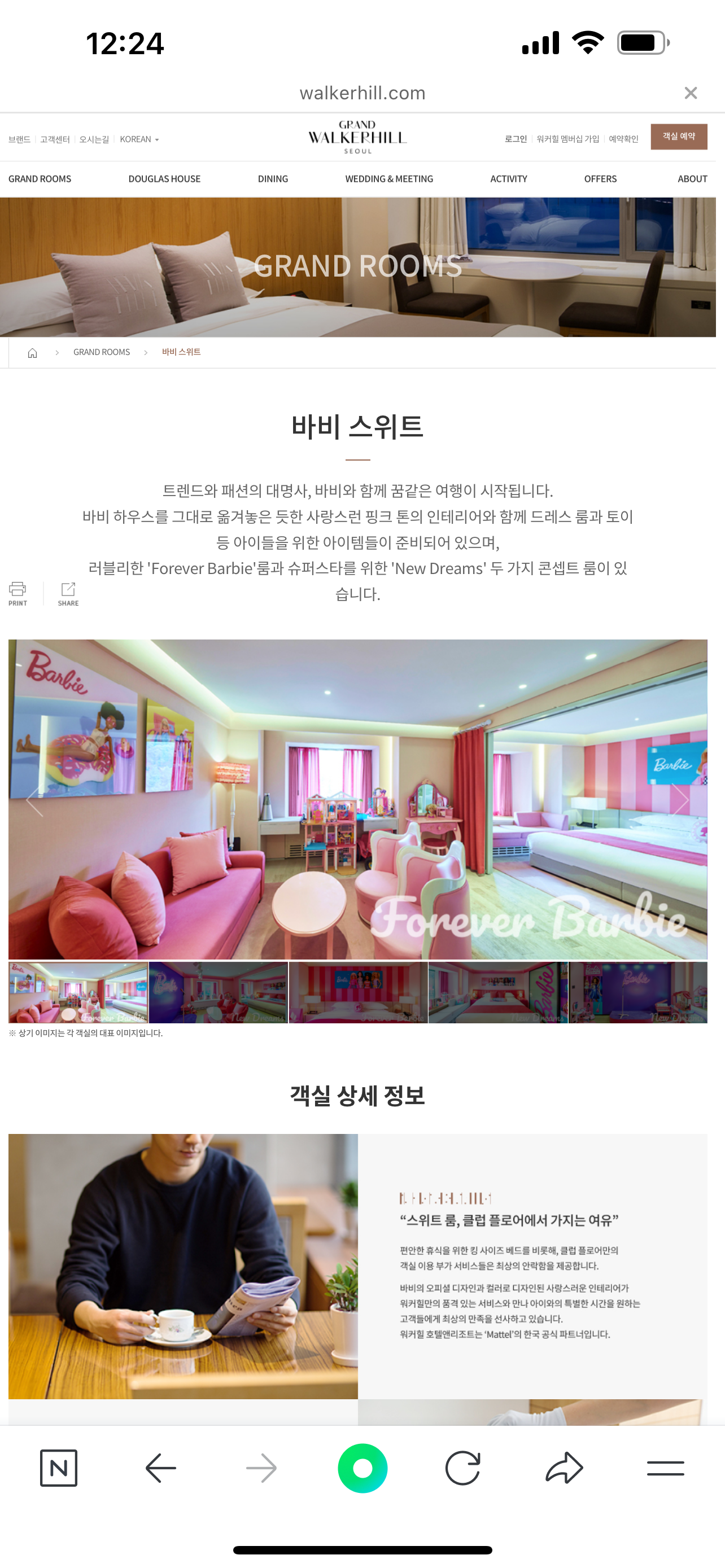Show next gallery image with right arrow
This screenshot has height=1568, width=725.
[680, 799]
